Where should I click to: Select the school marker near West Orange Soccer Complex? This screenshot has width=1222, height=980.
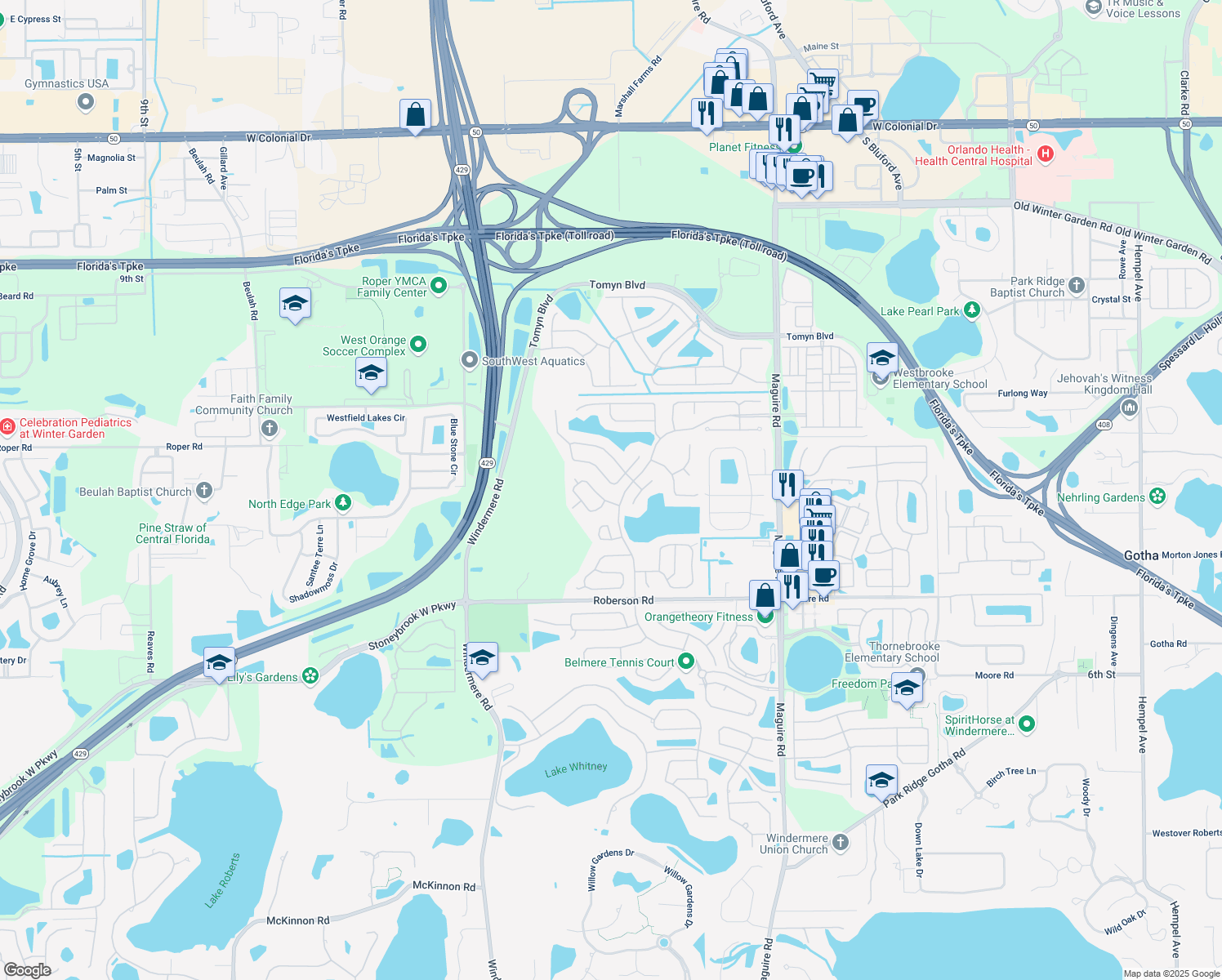[370, 373]
